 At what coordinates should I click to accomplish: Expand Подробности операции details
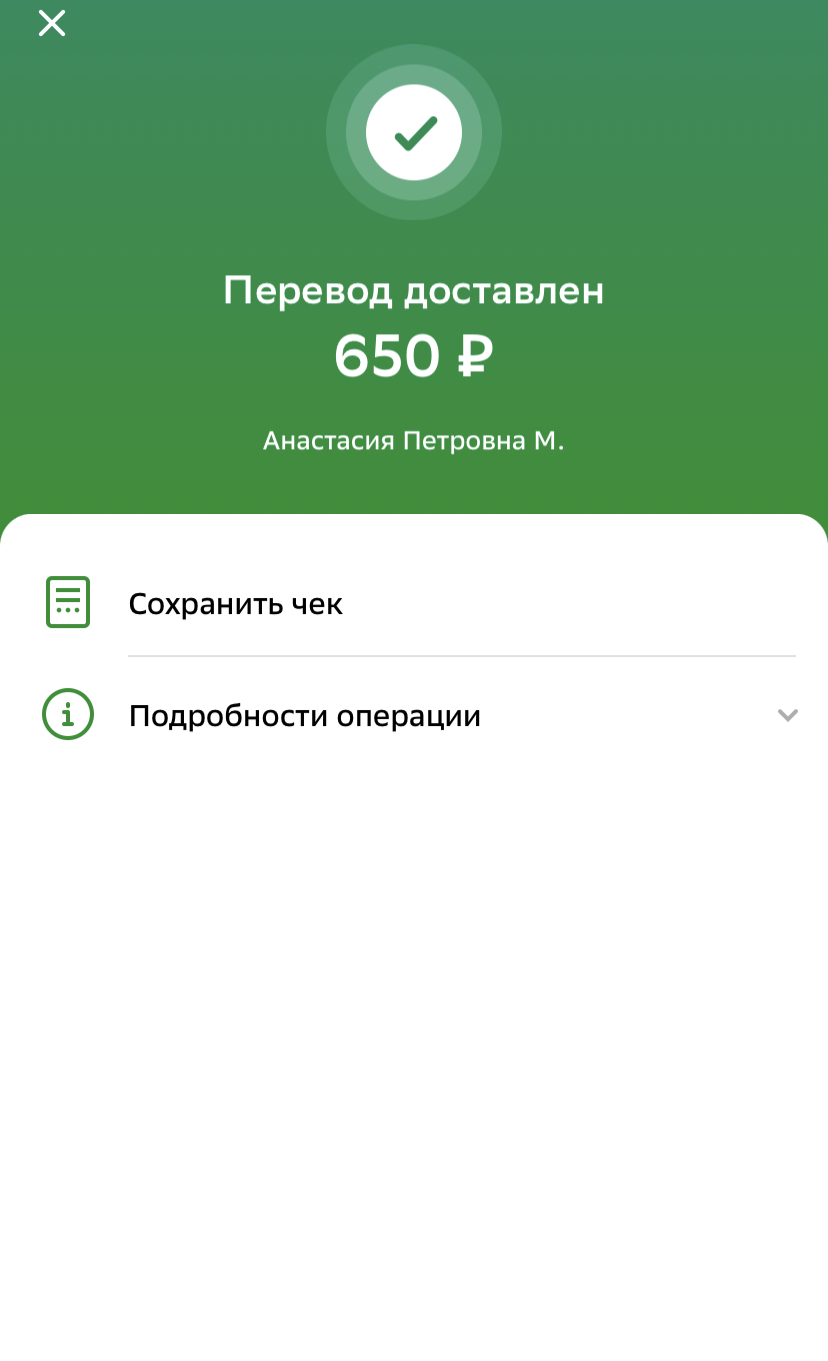point(414,716)
